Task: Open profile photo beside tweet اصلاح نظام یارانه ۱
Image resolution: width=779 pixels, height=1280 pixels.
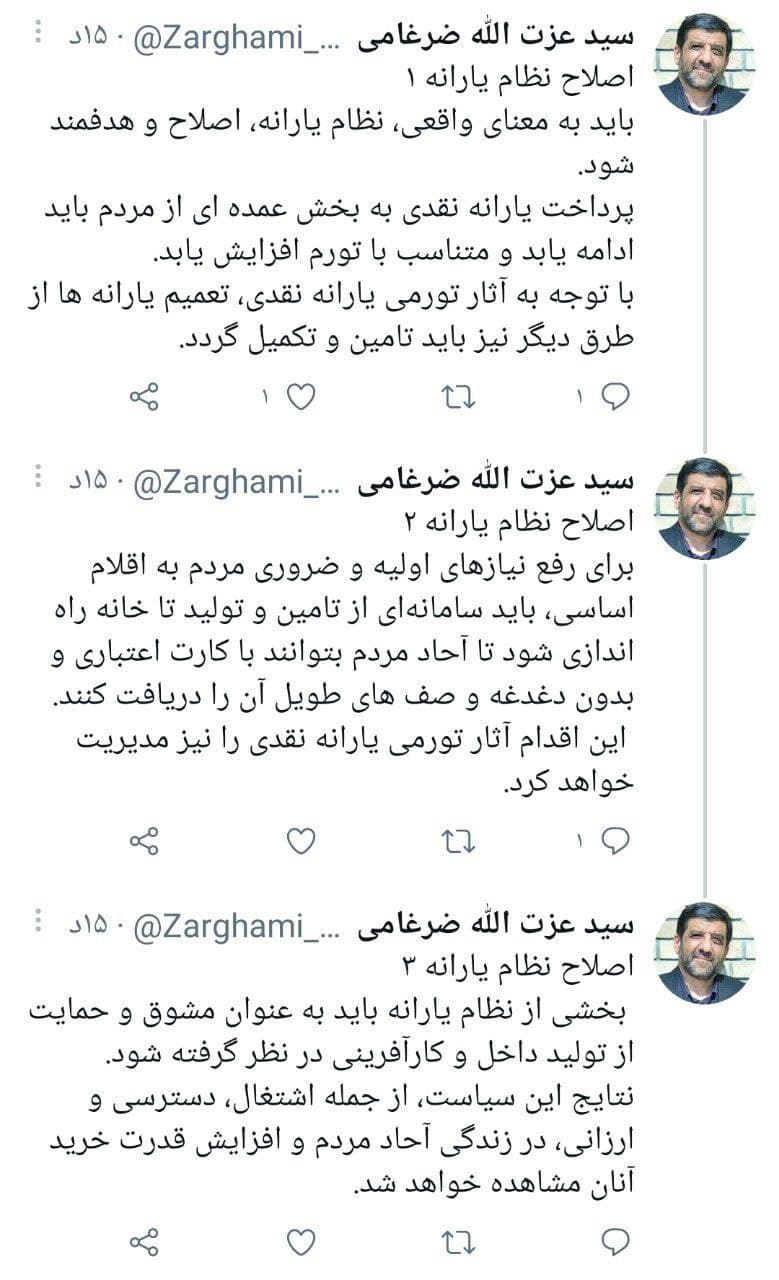Action: tap(704, 65)
